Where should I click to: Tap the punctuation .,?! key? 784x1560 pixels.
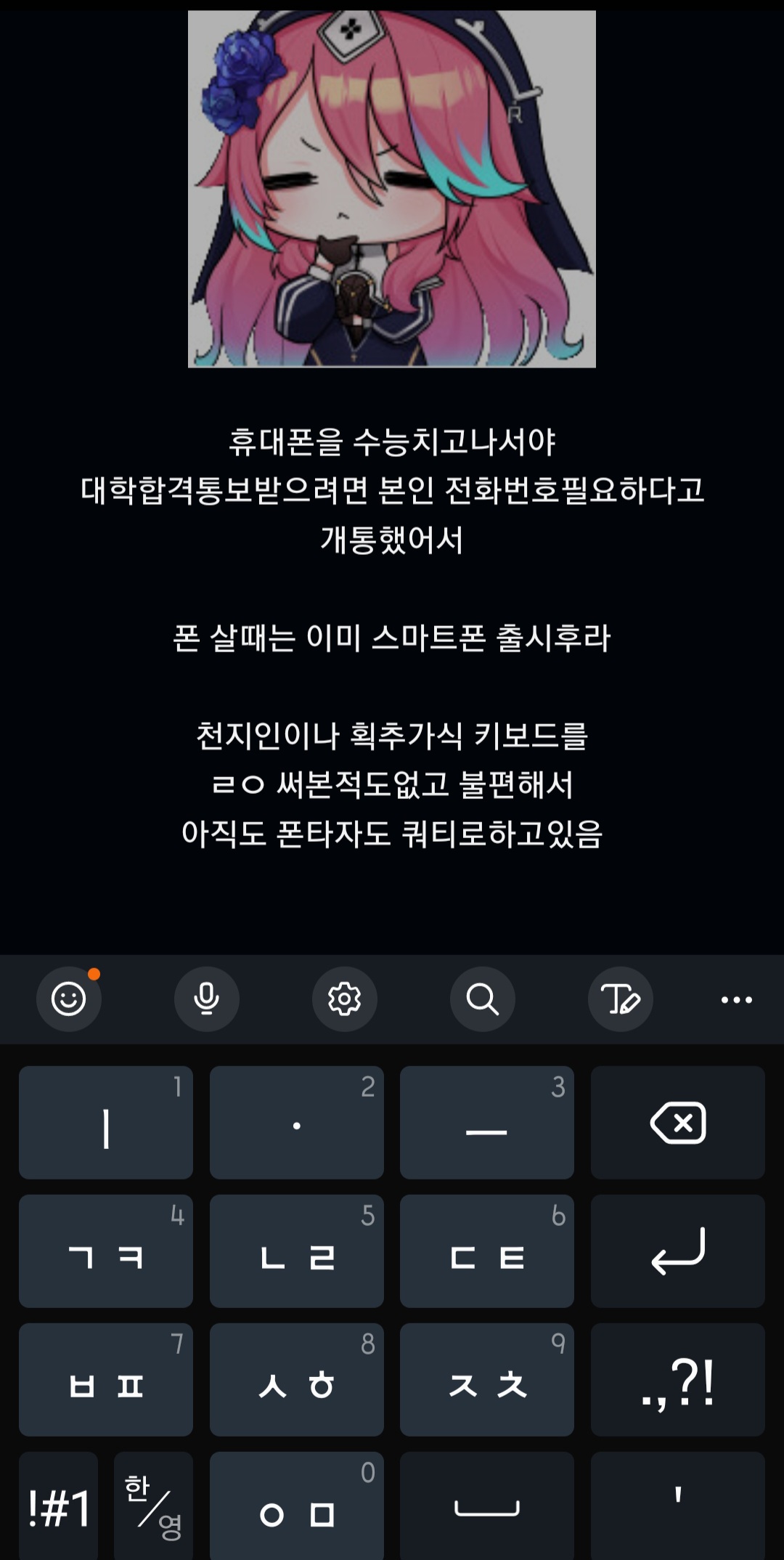tap(677, 1380)
